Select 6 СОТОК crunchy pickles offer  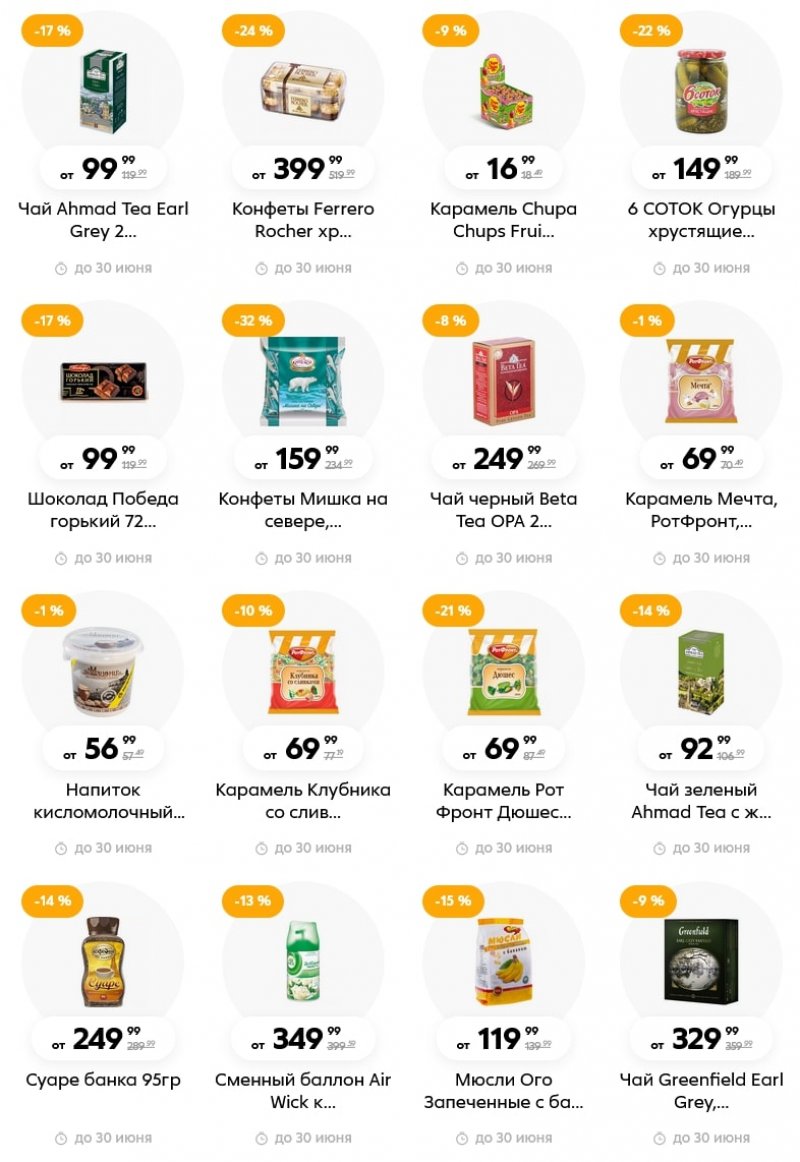(x=702, y=220)
